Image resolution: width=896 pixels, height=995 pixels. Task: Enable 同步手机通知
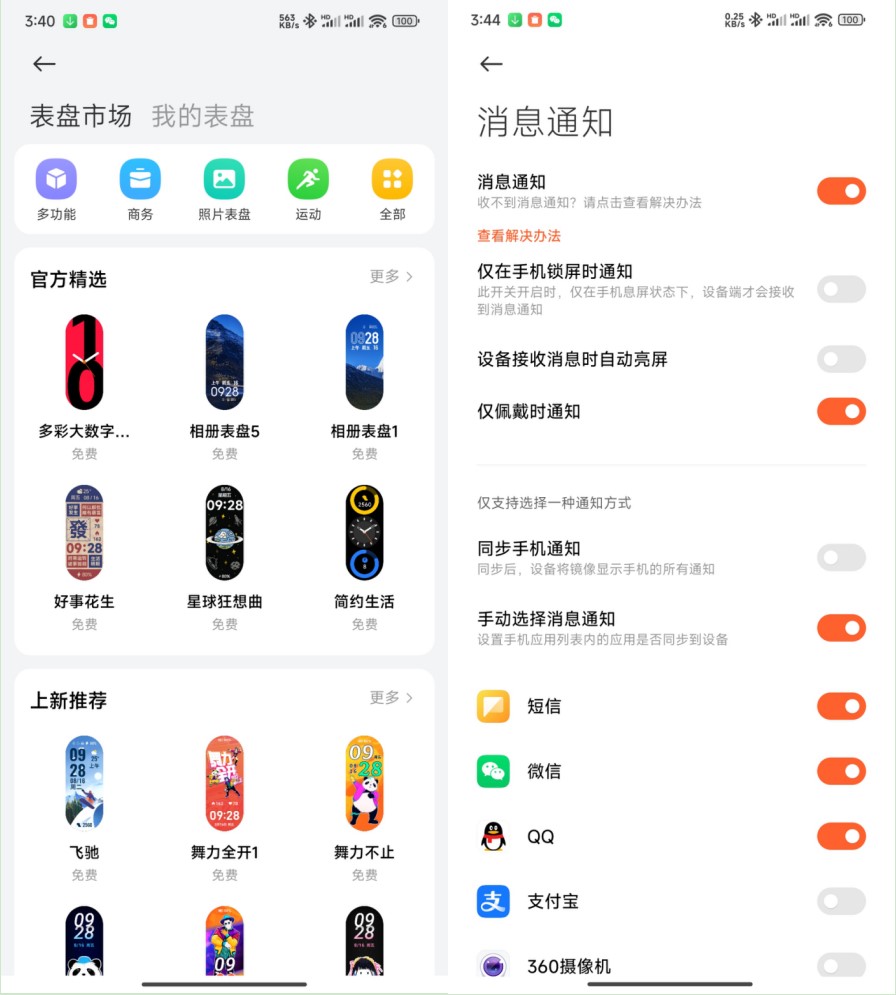[841, 558]
